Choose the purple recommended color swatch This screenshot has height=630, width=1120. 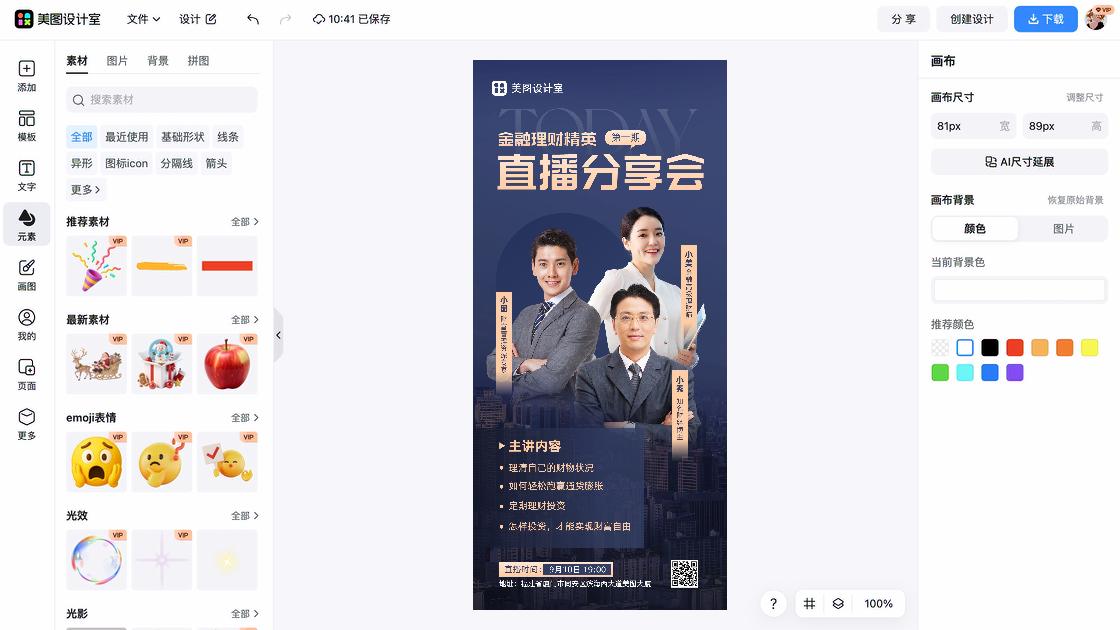1015,373
